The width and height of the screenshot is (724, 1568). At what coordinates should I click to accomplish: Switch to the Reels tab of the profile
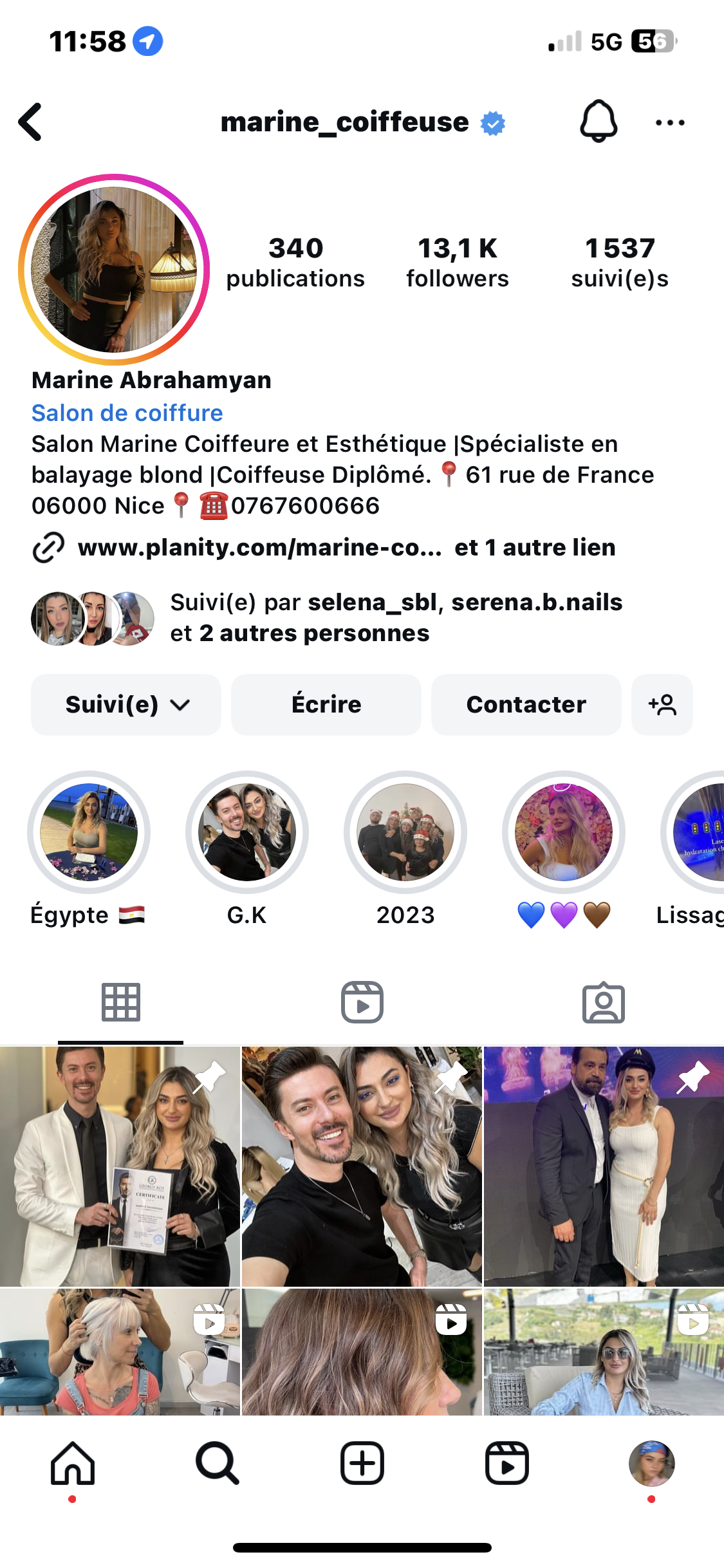[x=362, y=1002]
